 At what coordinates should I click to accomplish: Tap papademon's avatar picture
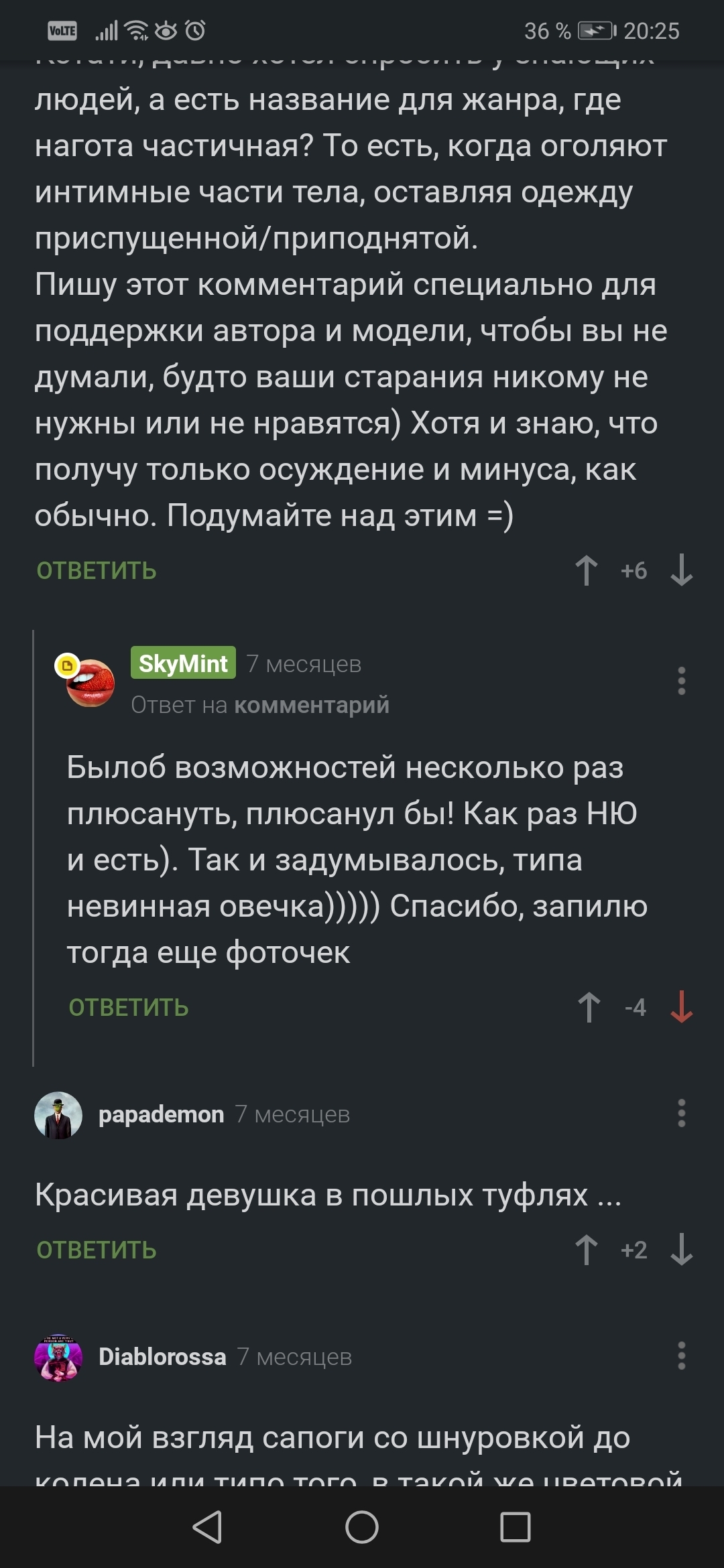tap(58, 1115)
